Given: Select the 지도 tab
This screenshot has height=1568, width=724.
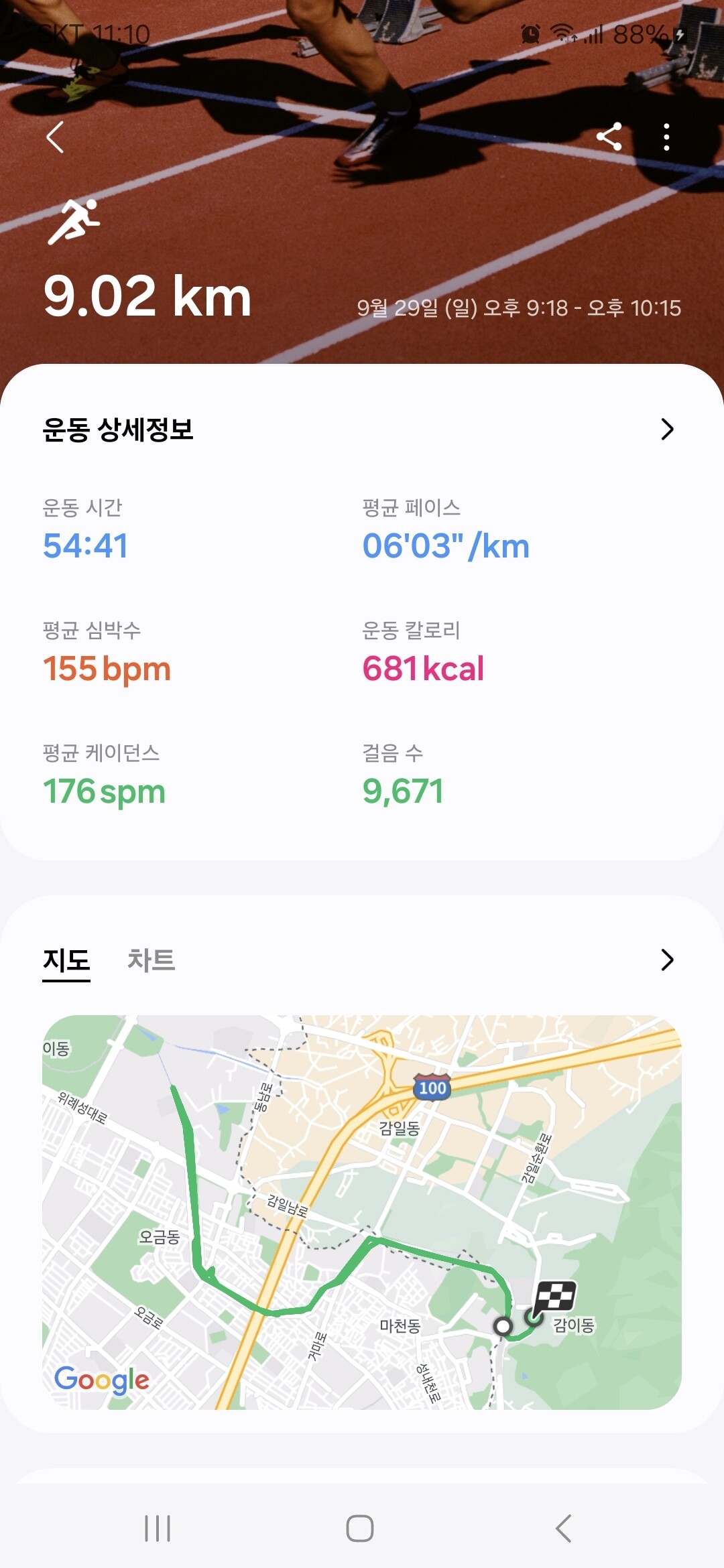Looking at the screenshot, I should (66, 960).
